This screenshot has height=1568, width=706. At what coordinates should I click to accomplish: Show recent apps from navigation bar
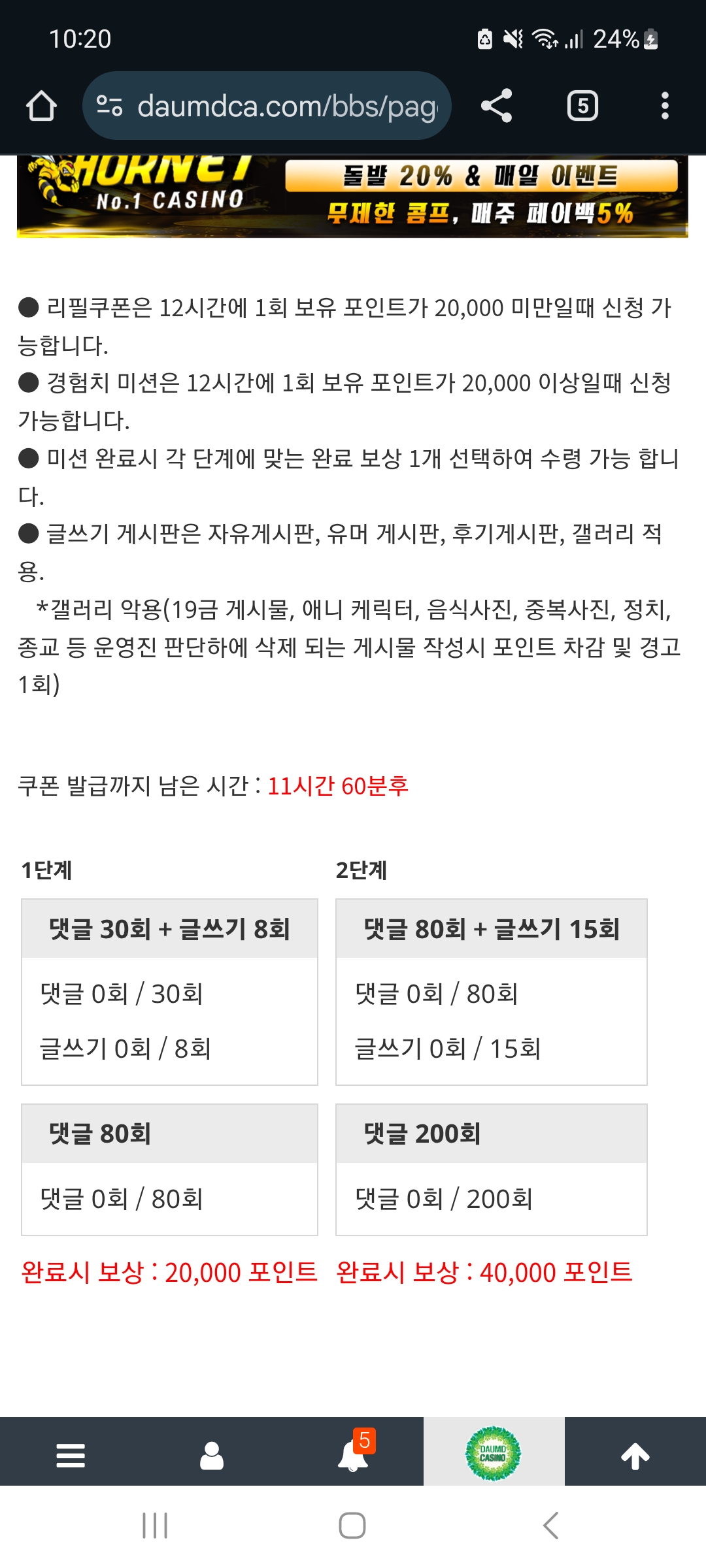click(x=155, y=1526)
